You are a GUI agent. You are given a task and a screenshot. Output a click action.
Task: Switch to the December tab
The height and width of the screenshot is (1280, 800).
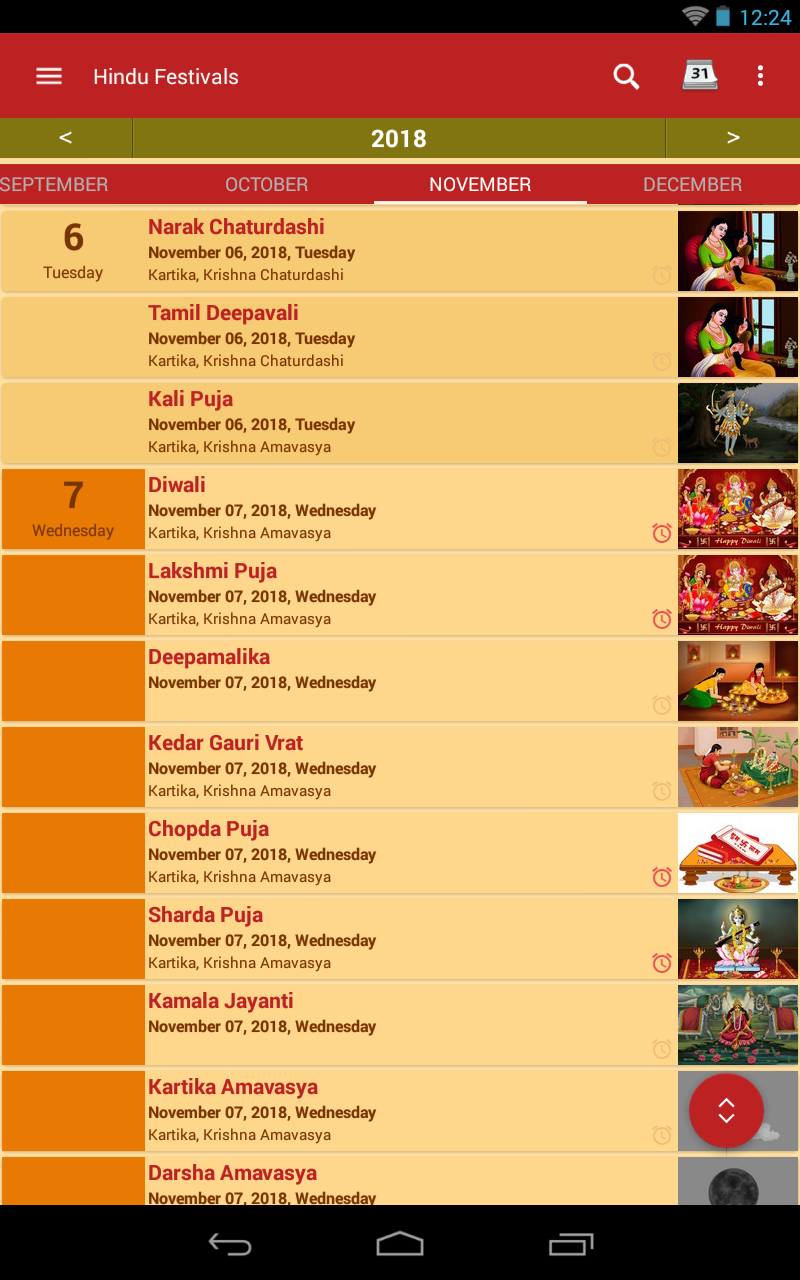coord(692,185)
